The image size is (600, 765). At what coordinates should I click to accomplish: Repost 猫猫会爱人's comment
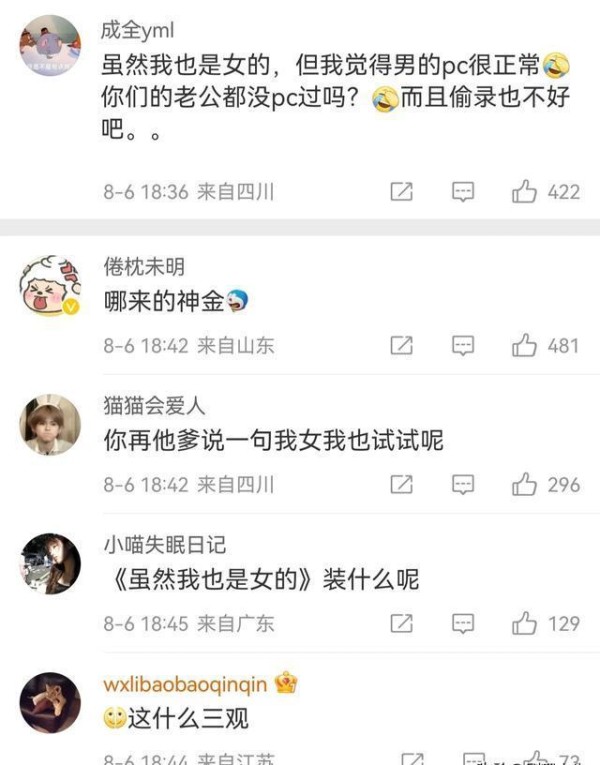point(401,485)
